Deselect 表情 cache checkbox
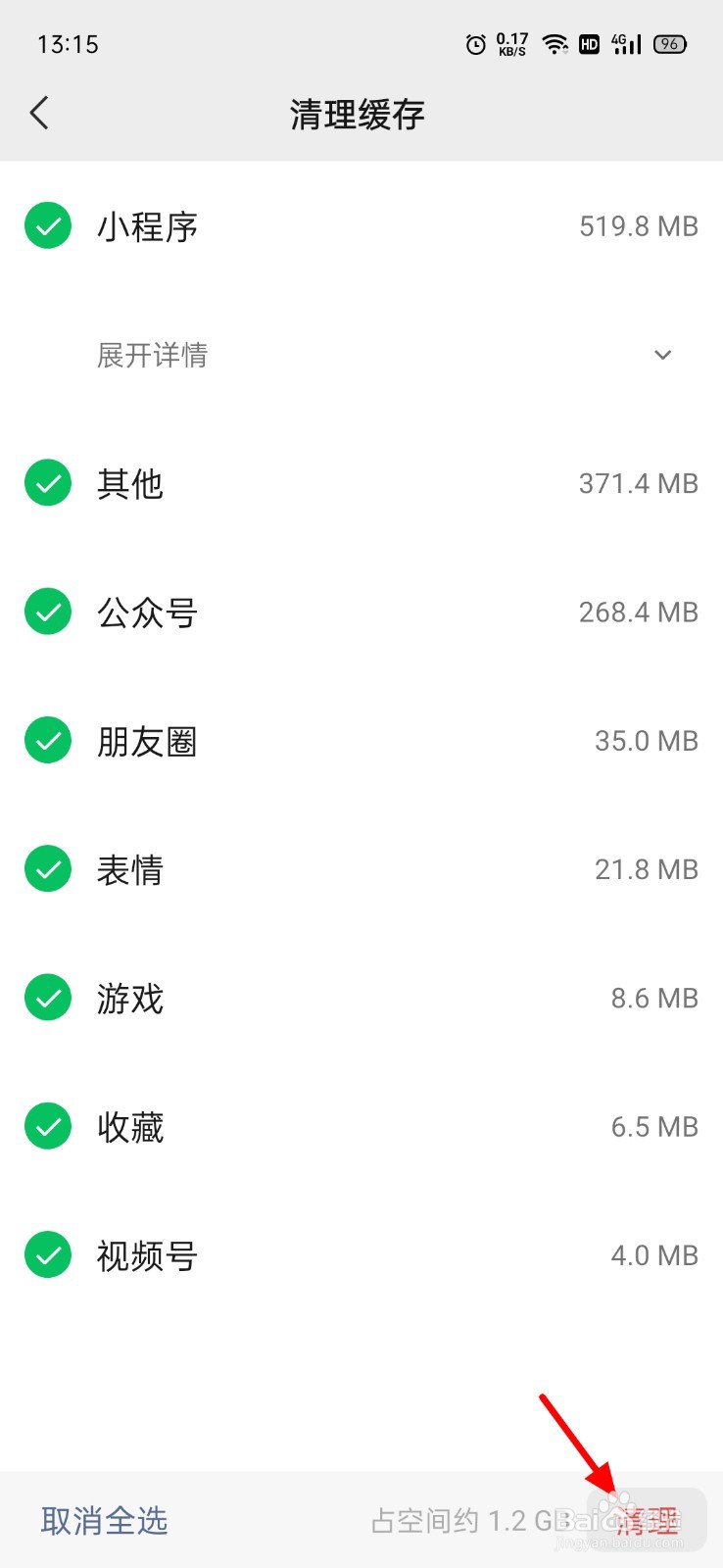The image size is (723, 1568). click(x=48, y=869)
